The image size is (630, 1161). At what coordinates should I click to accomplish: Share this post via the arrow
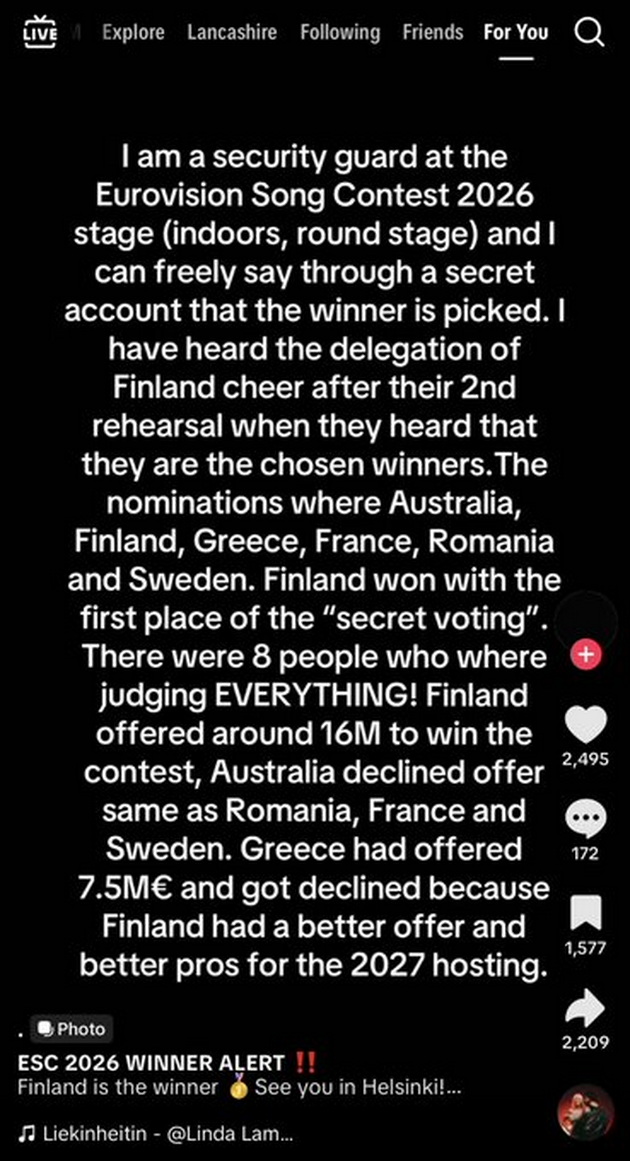point(586,1008)
